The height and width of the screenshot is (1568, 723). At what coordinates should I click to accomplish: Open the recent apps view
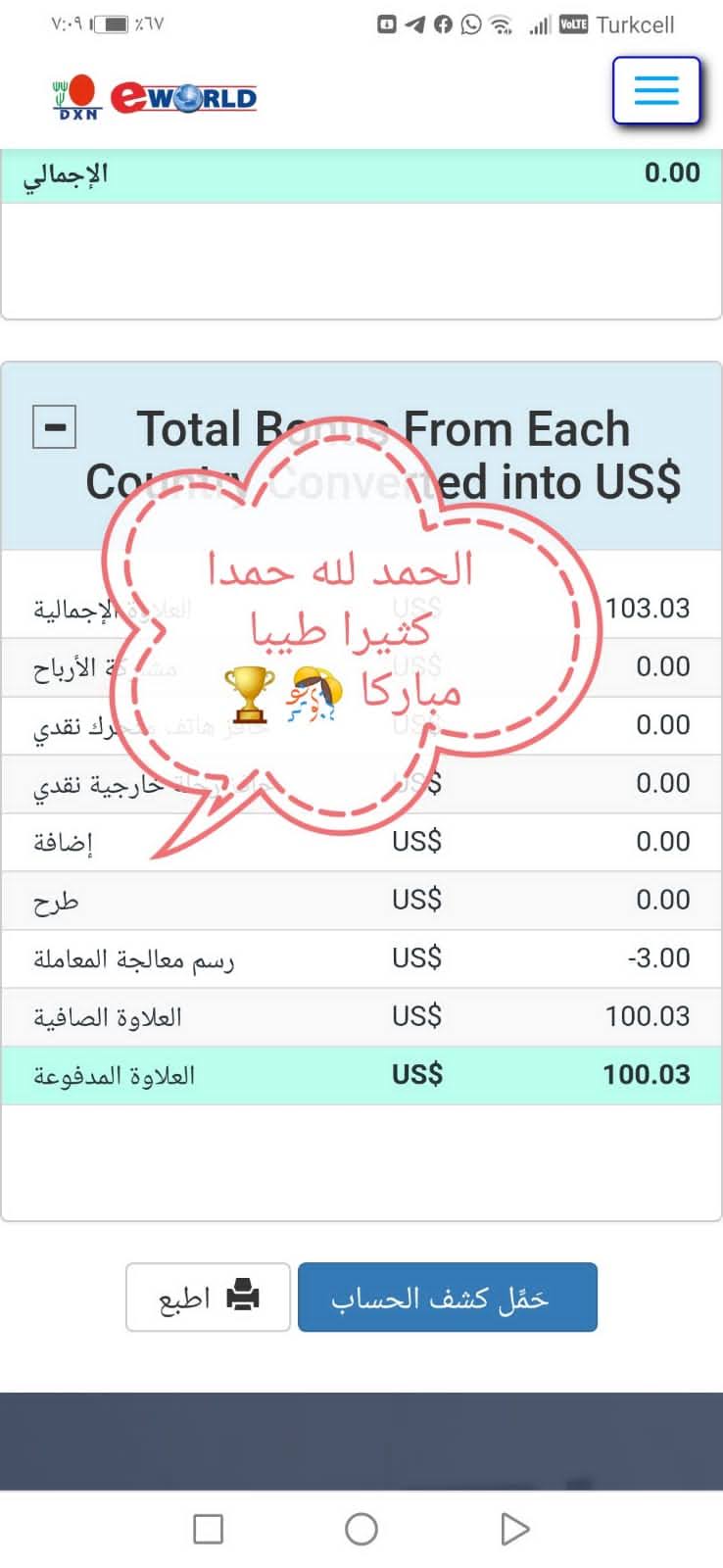[x=208, y=1529]
